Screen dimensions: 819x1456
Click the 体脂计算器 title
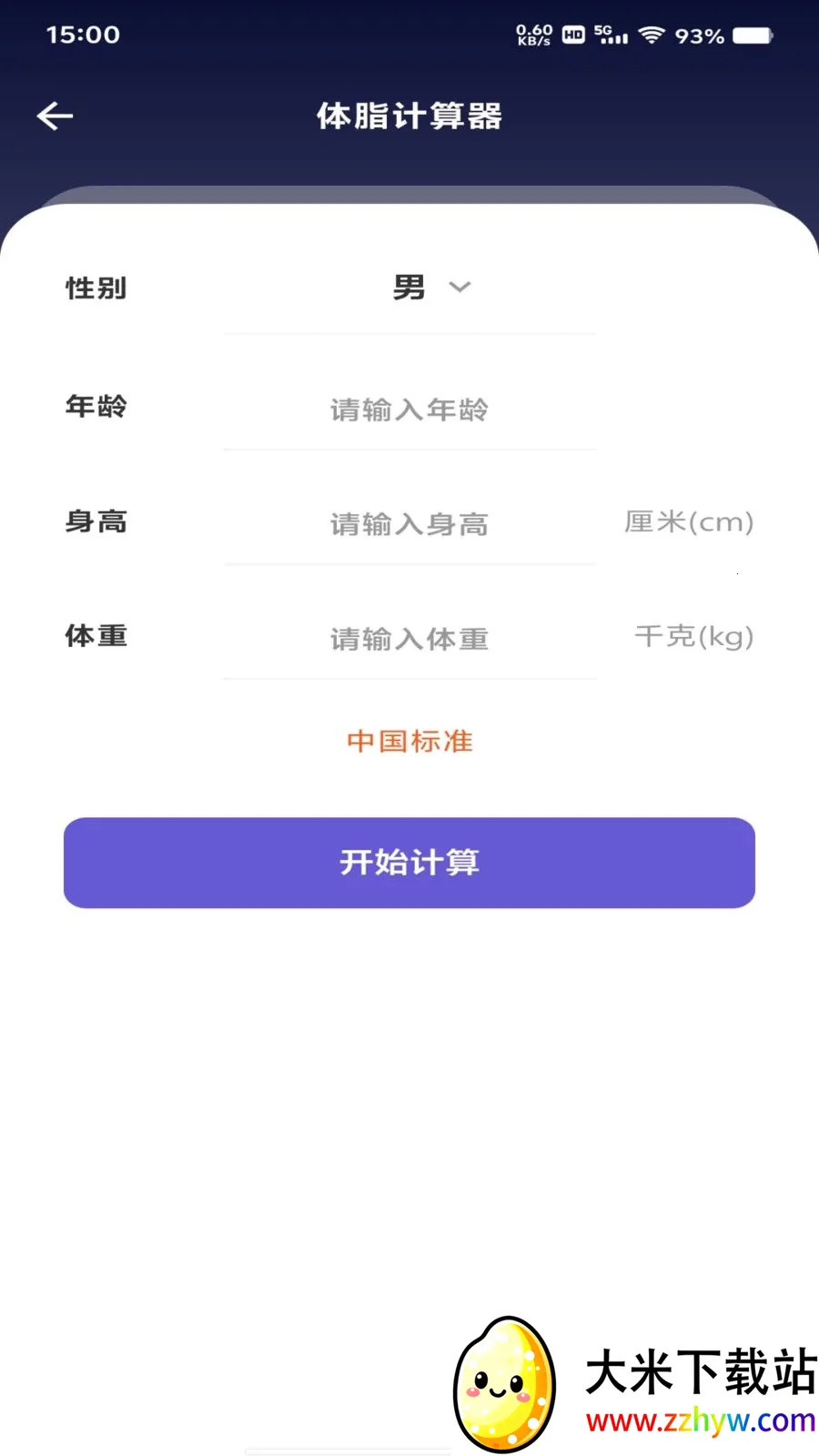pos(409,116)
